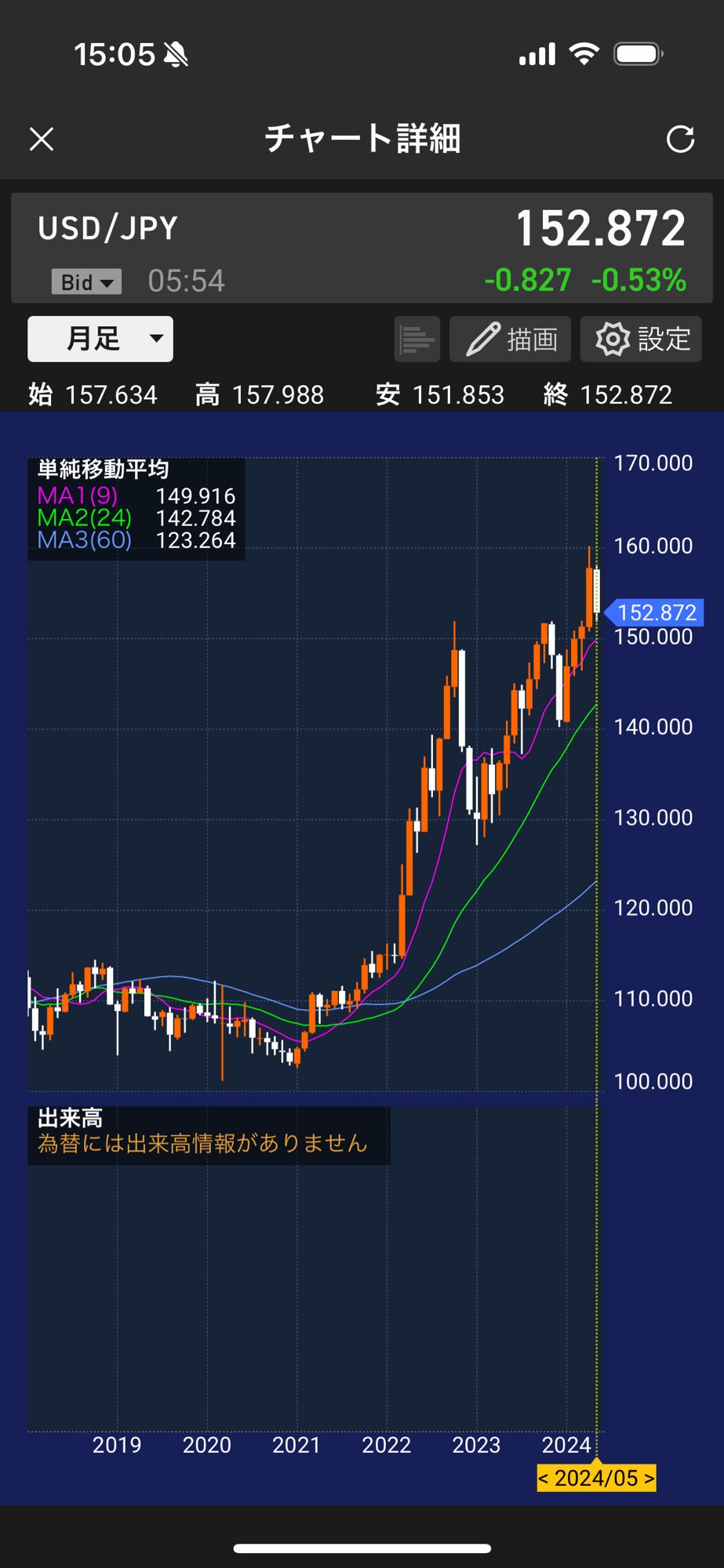This screenshot has width=724, height=1568.
Task: Open the Bid price type dropdown
Action: [86, 281]
